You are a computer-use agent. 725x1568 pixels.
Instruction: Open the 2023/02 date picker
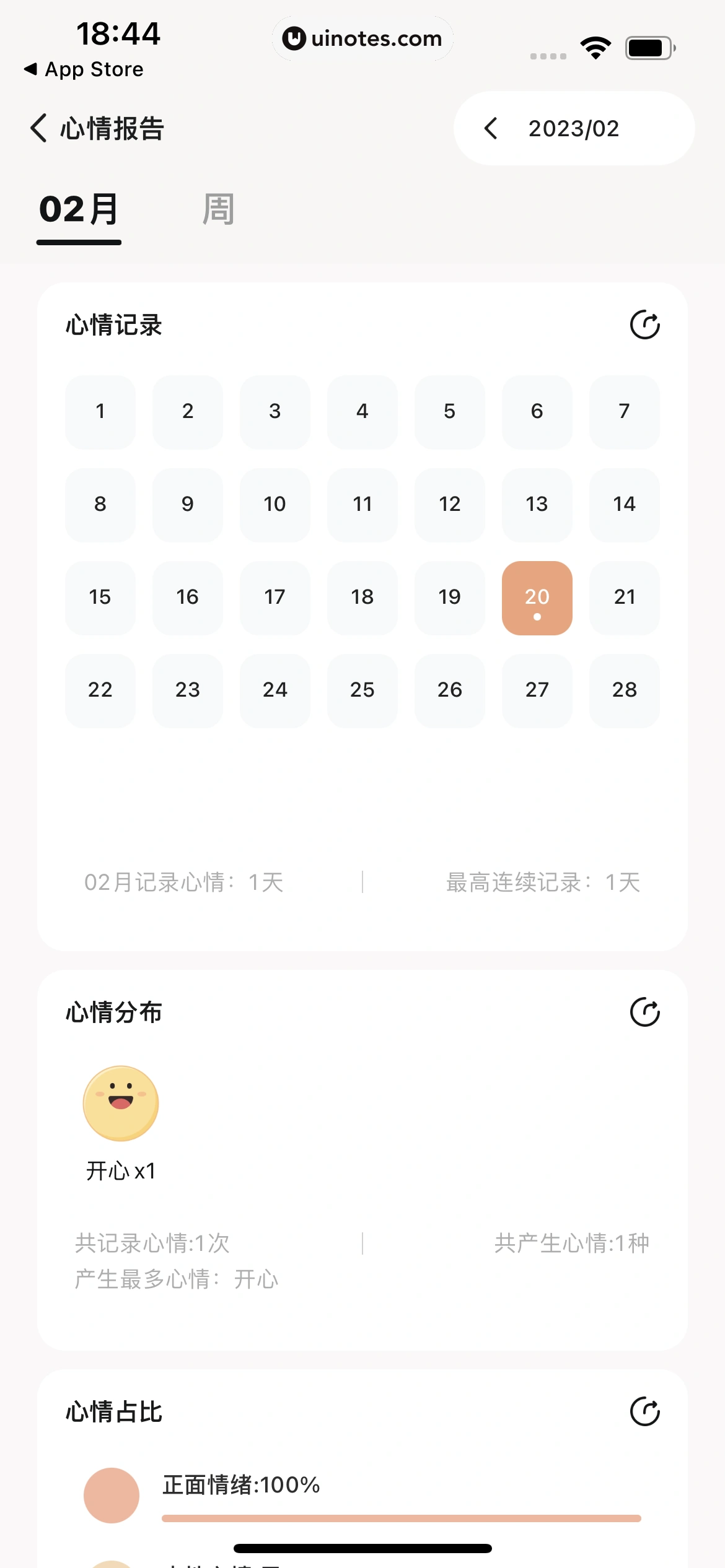574,128
